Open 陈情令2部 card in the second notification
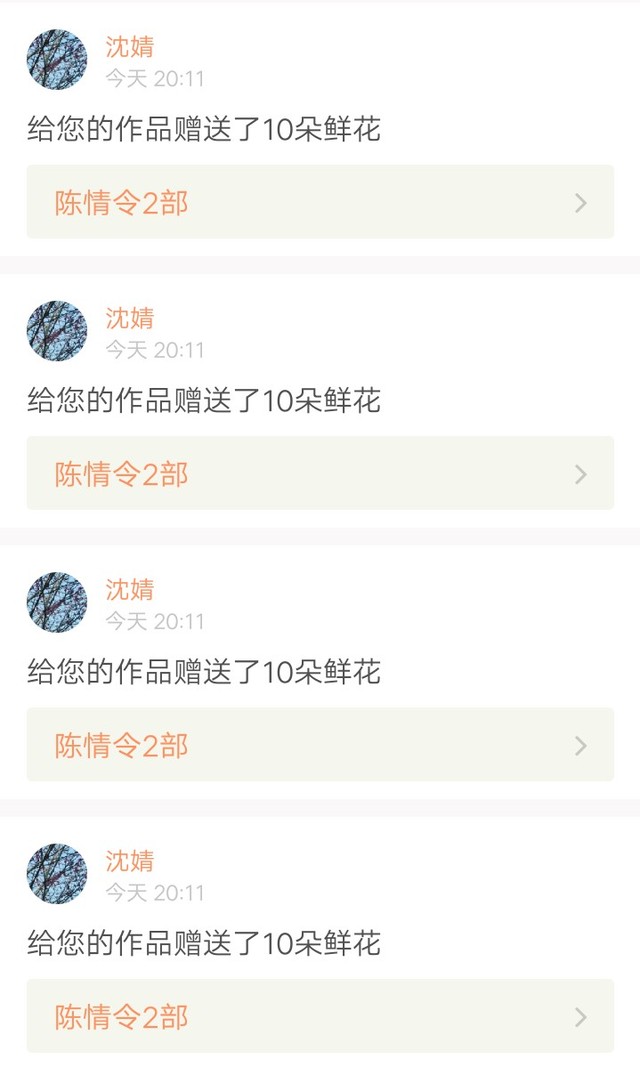Viewport: 640px width, 1067px height. click(x=320, y=474)
